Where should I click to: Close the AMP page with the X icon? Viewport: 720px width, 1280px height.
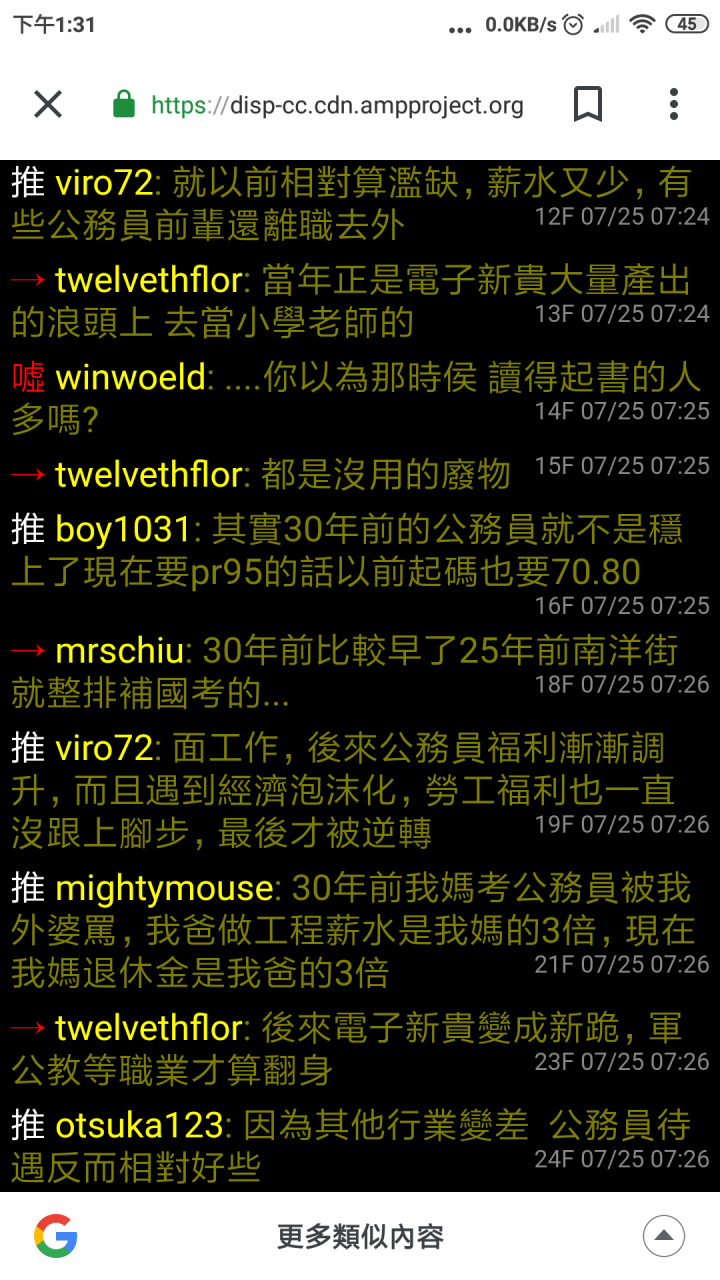(47, 104)
